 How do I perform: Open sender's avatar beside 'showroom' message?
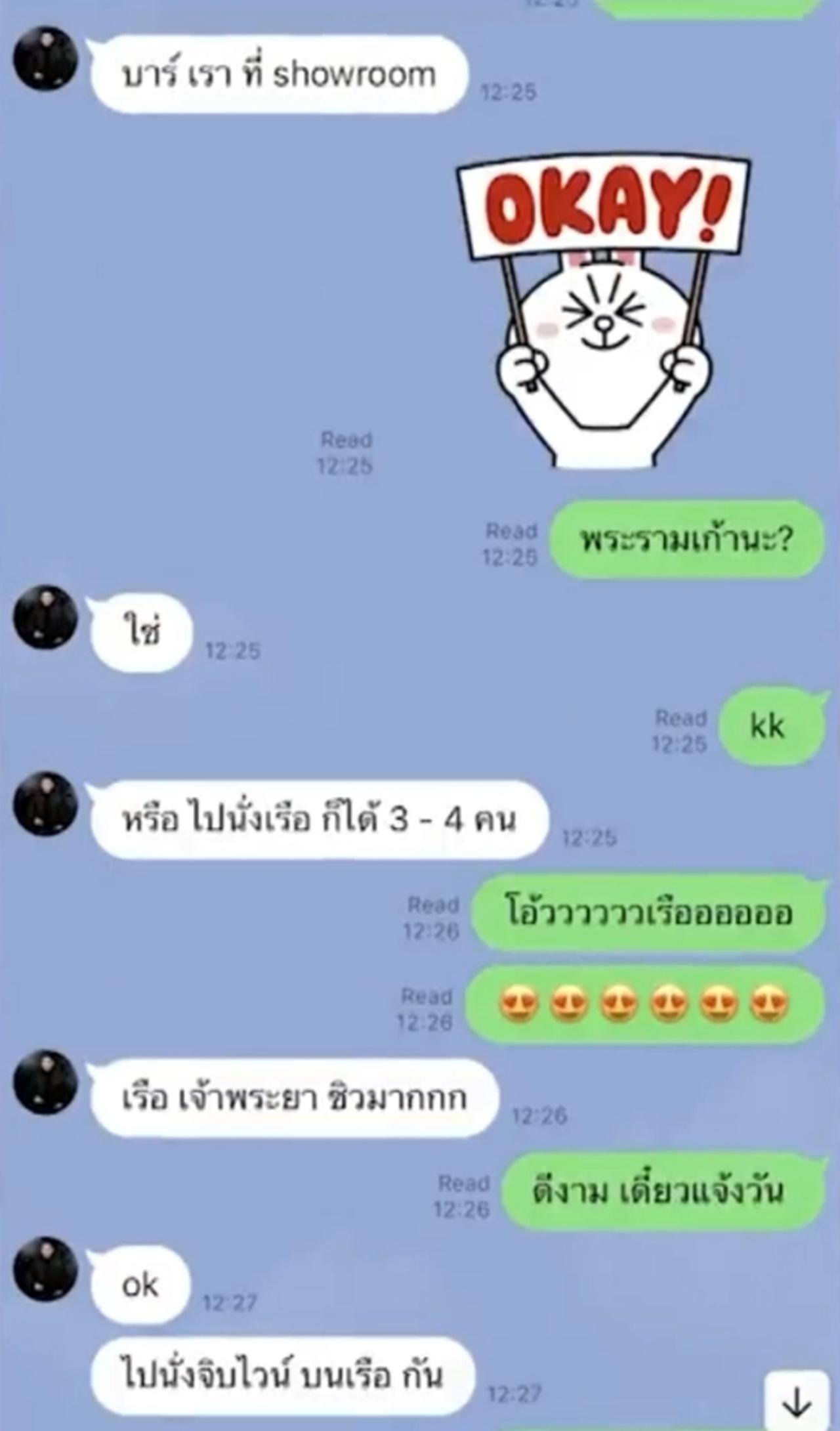(x=45, y=58)
